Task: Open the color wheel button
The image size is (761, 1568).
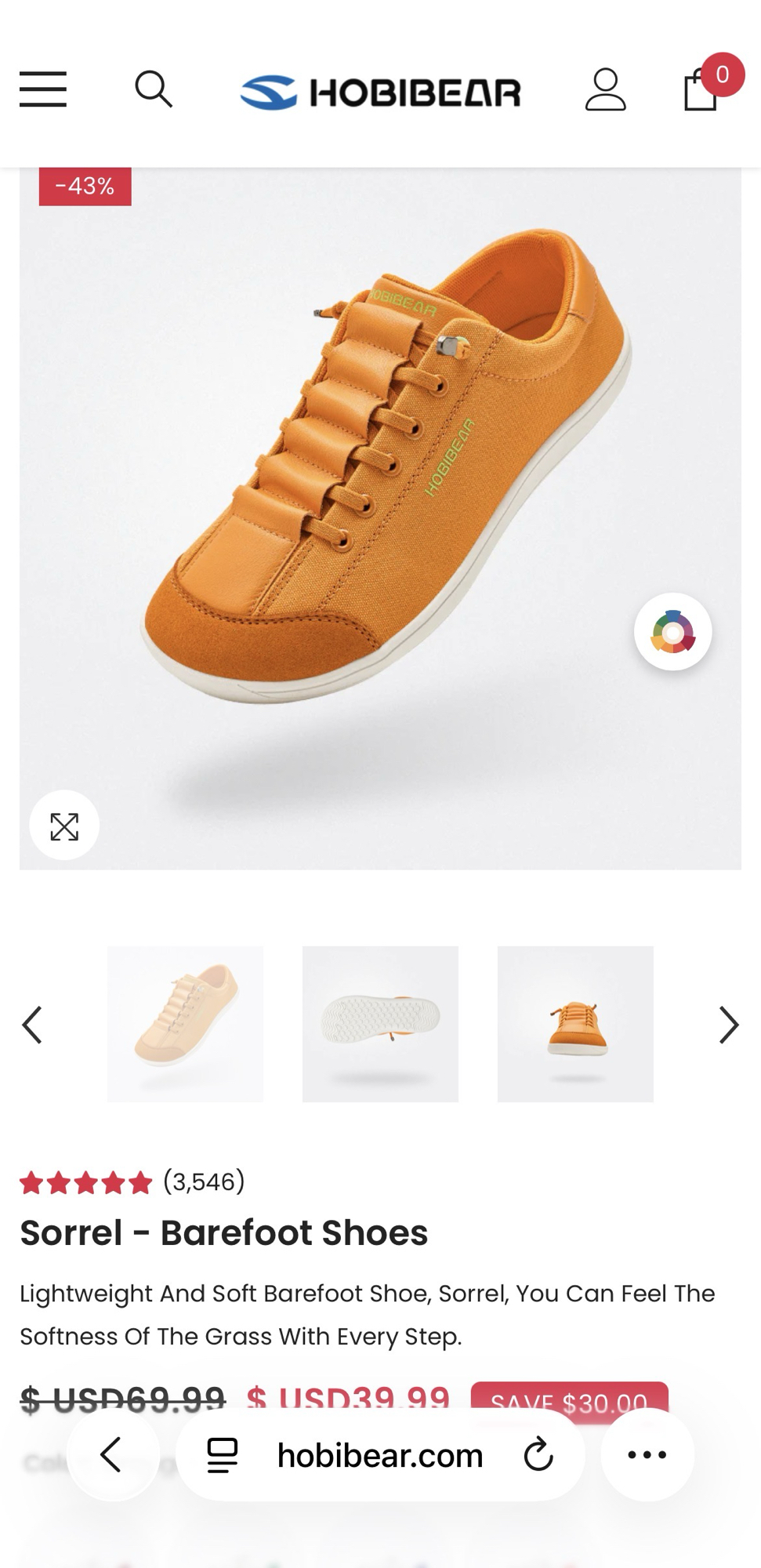Action: coord(672,632)
